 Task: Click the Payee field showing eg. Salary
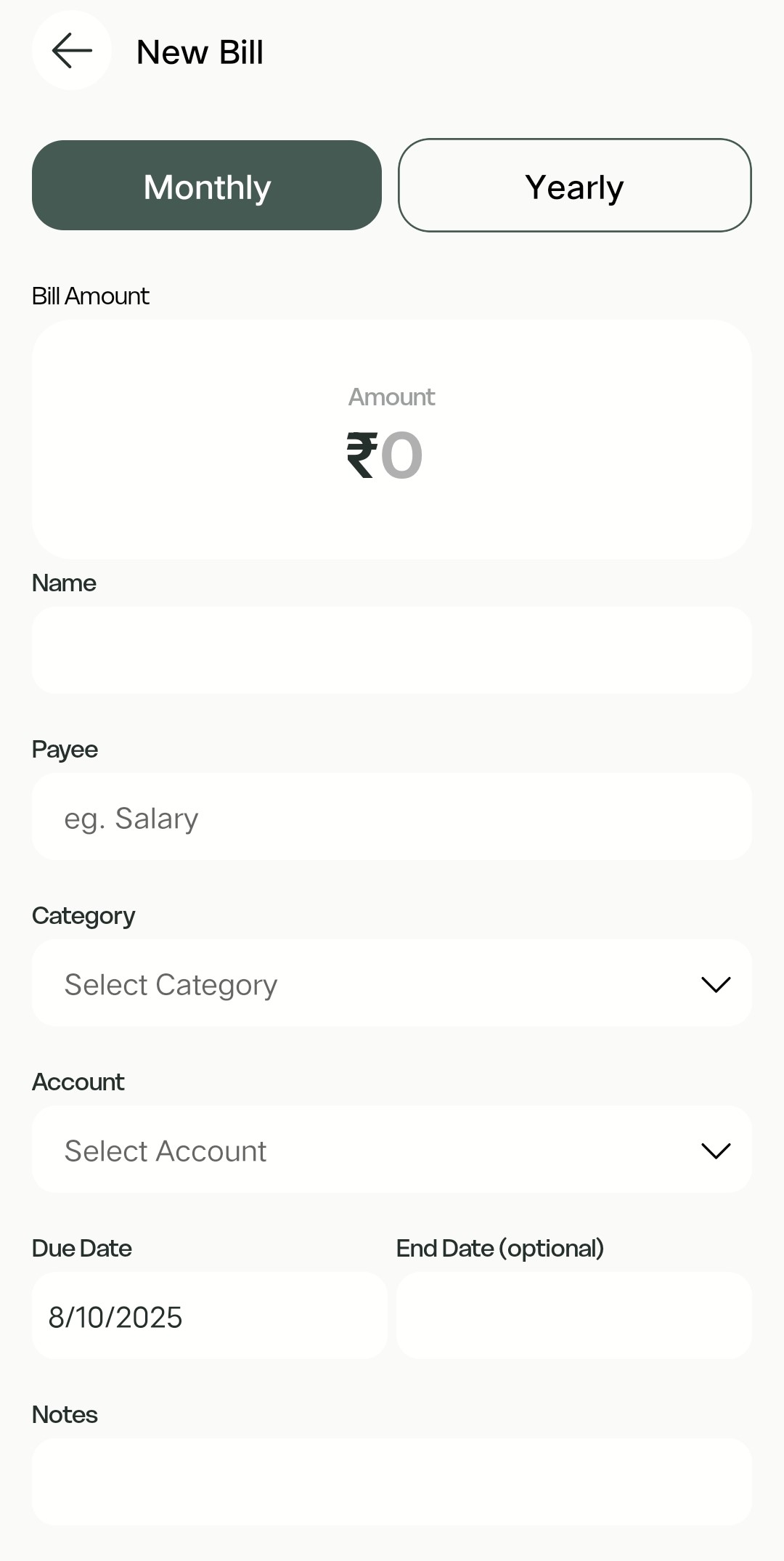(x=392, y=816)
